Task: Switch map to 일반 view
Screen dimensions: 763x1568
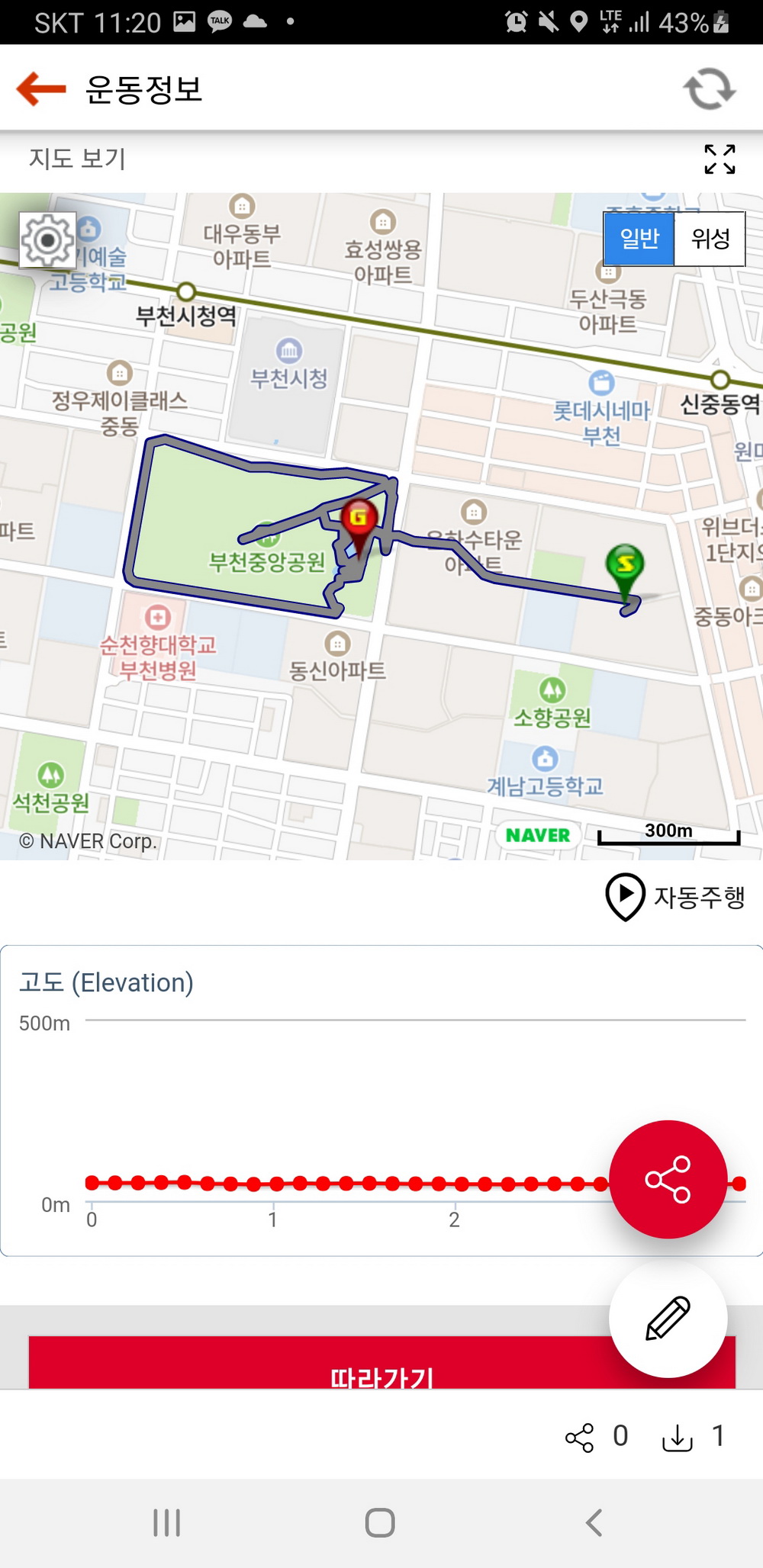Action: [639, 239]
